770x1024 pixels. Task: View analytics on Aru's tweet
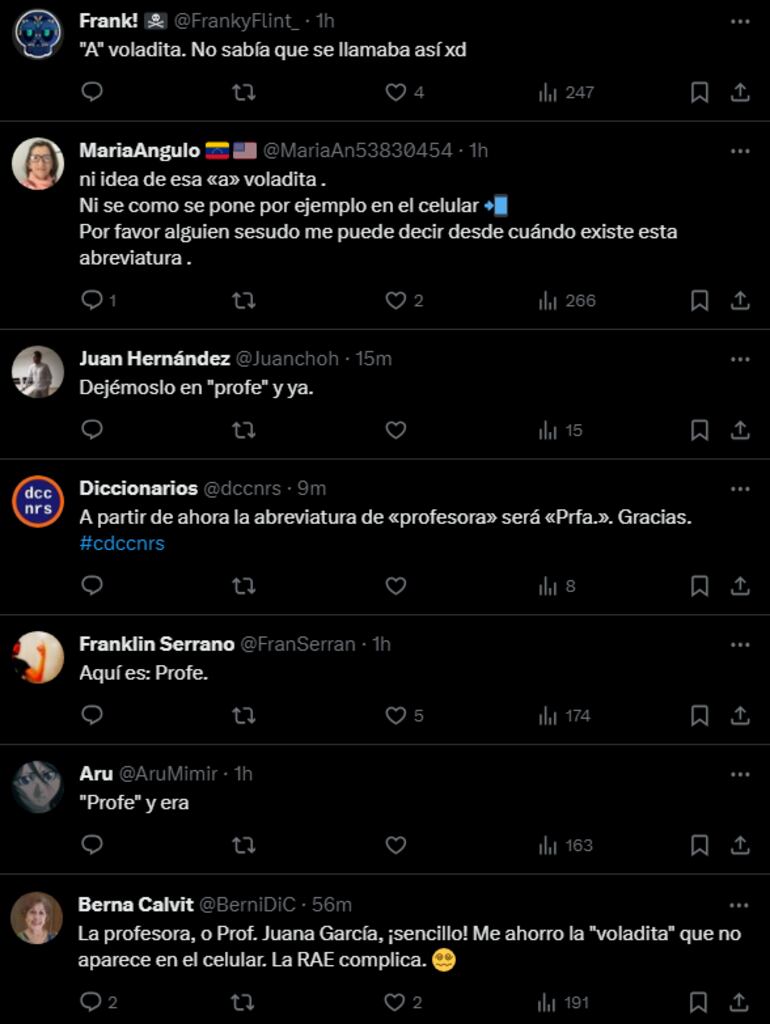coord(548,845)
